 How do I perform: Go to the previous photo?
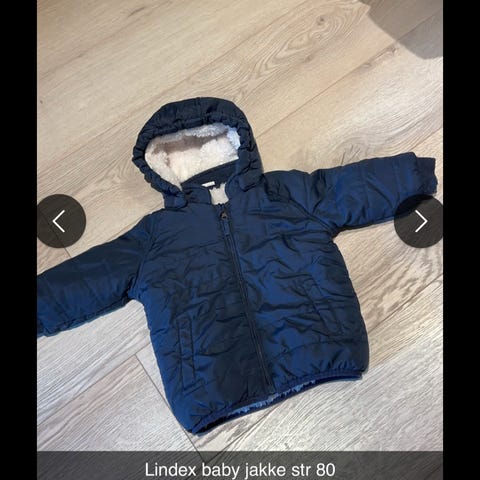pyautogui.click(x=61, y=221)
